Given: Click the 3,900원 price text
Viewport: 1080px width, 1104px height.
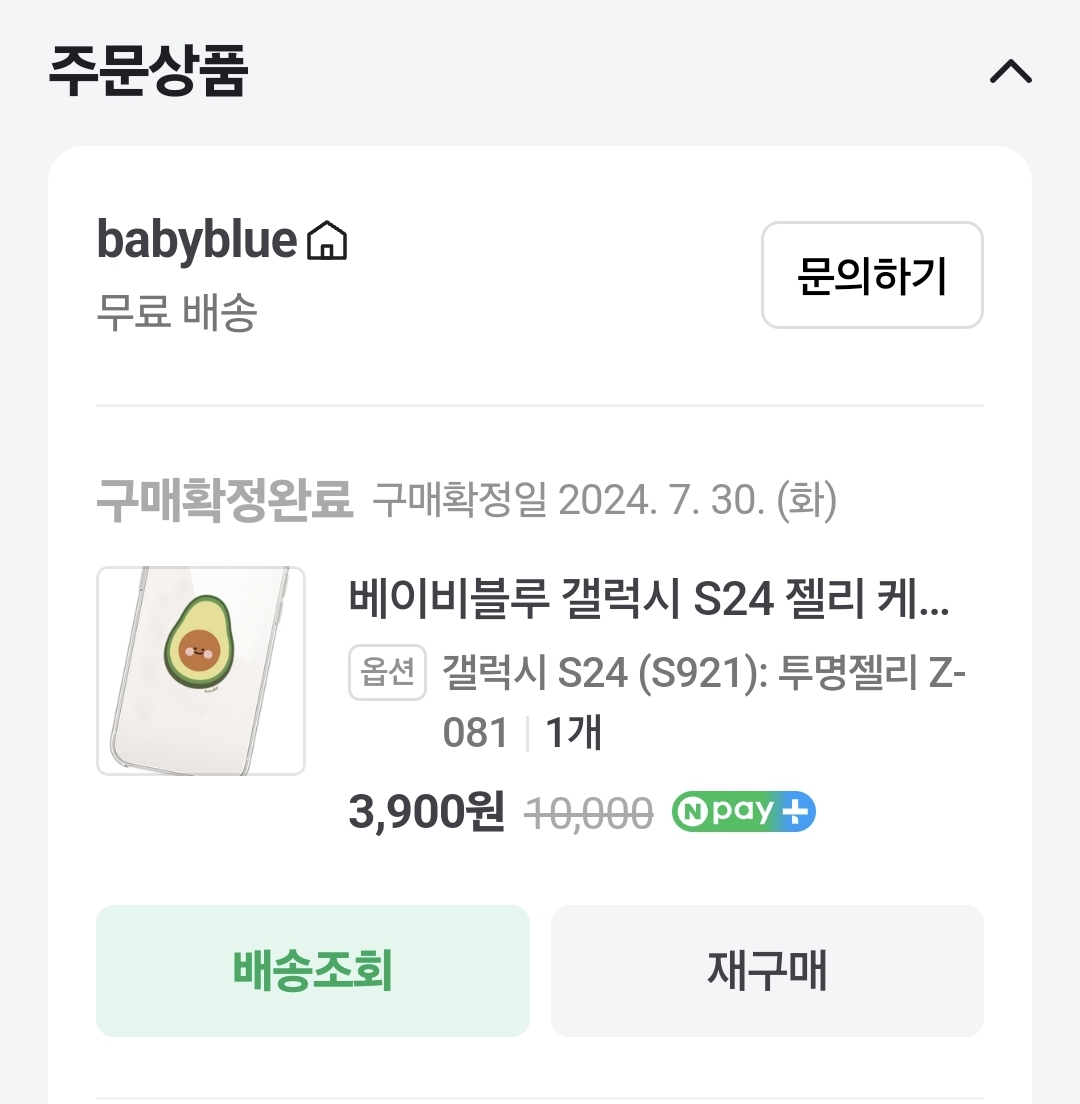Looking at the screenshot, I should (425, 812).
